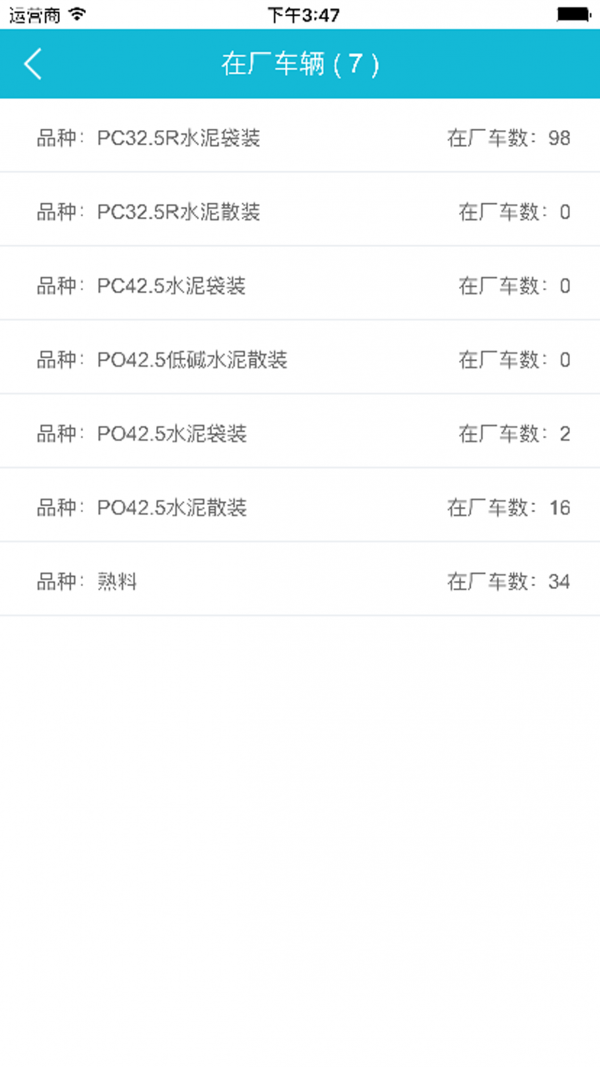
Task: View the PO42.5低碱水泥散装 row
Action: (300, 357)
